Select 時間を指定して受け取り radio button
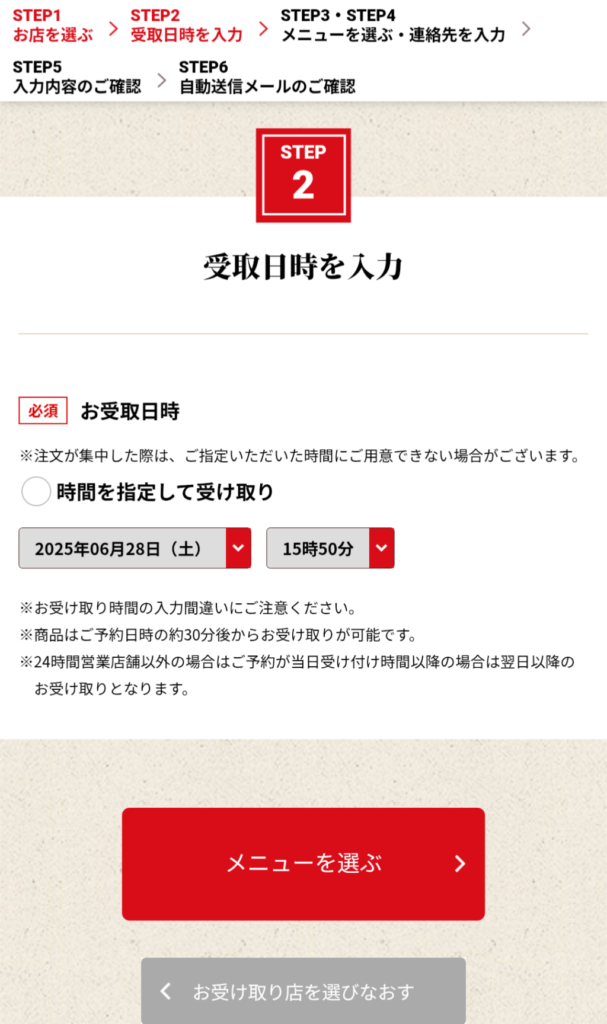This screenshot has width=607, height=1024. 36,492
